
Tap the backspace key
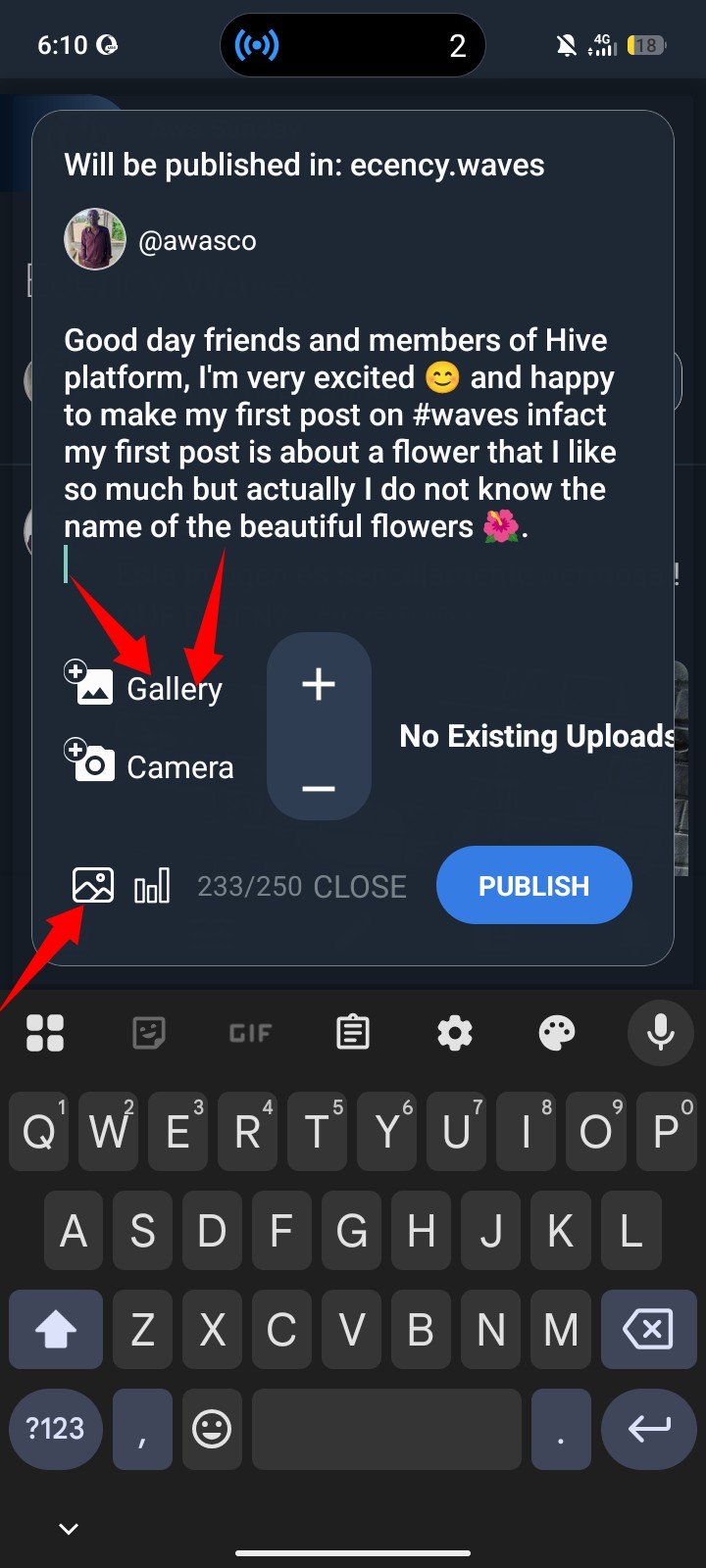click(648, 1330)
